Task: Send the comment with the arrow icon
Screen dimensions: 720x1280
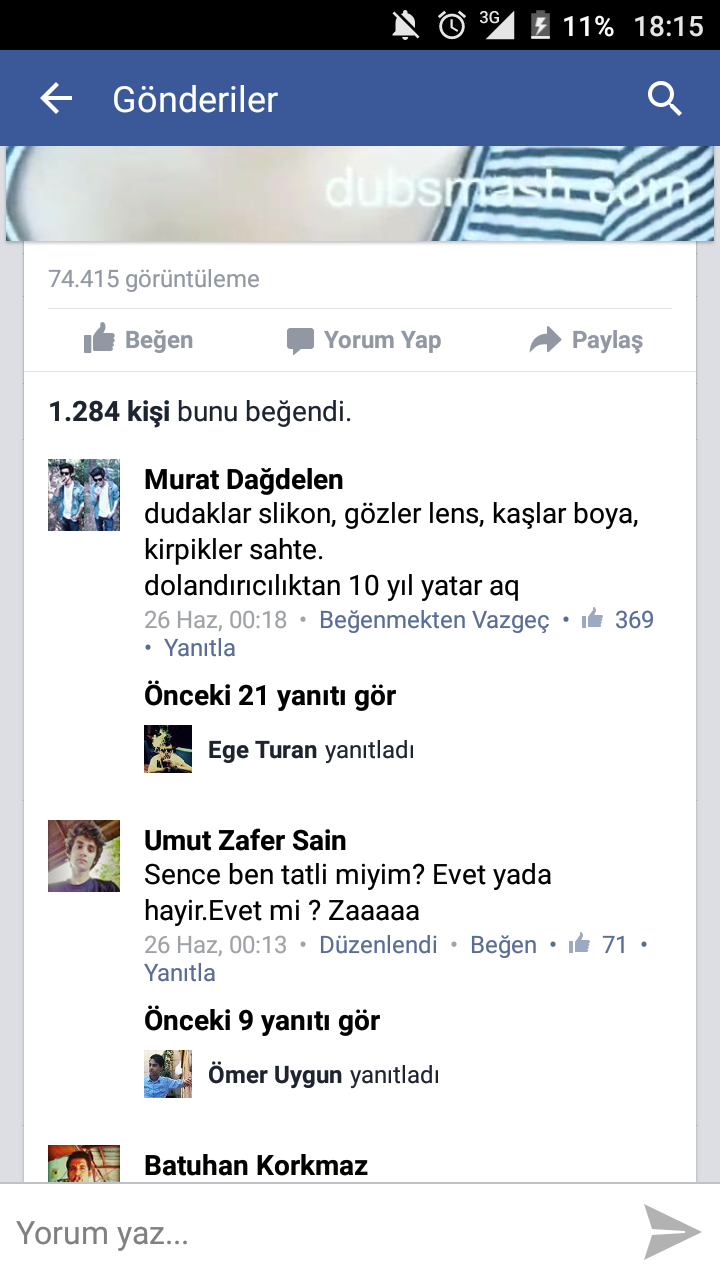Action: 671,1232
